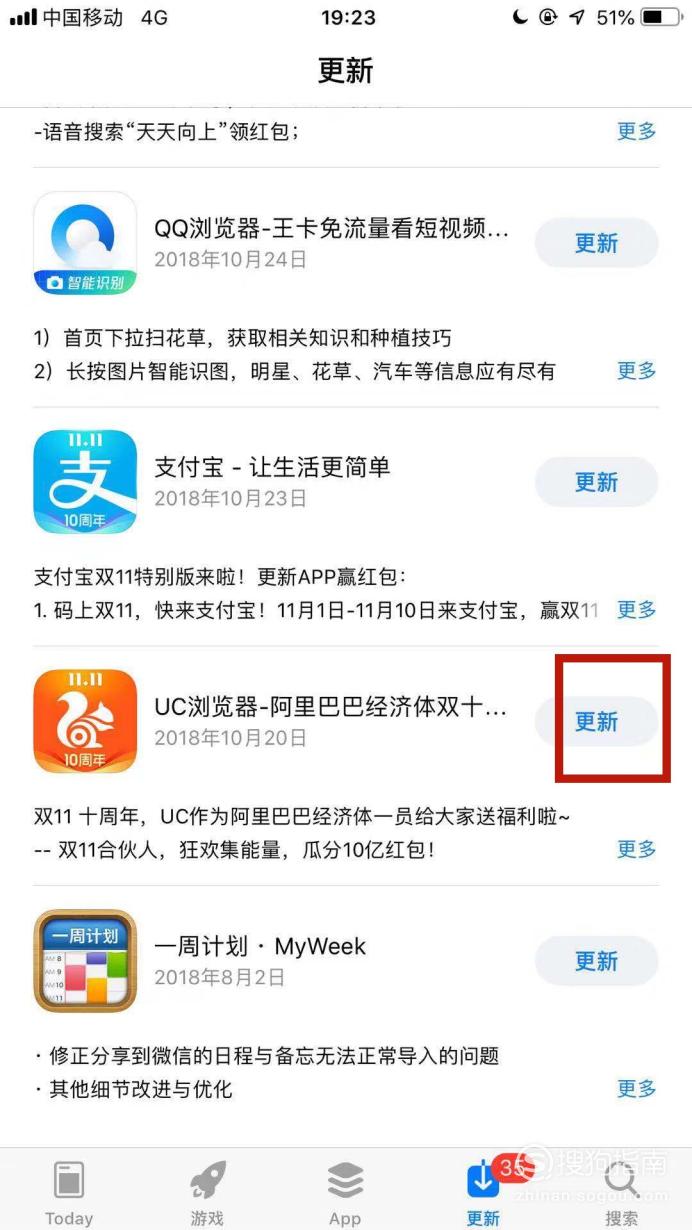692x1230 pixels.
Task: Expand 更多 under QQ浏览器 release notes
Action: pos(636,371)
